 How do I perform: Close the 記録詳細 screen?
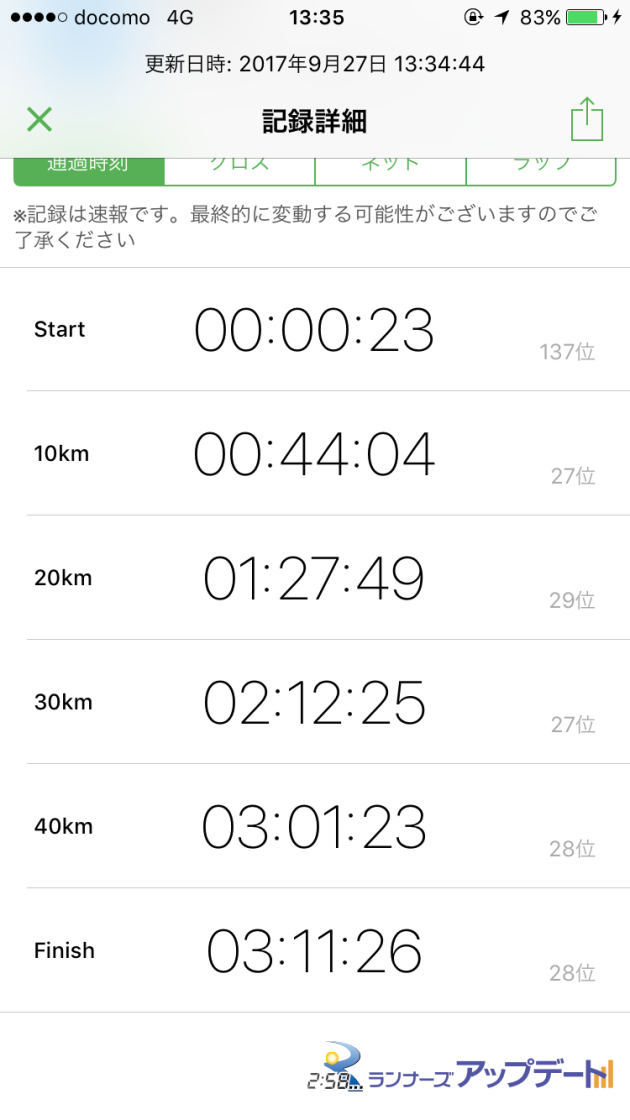click(39, 119)
